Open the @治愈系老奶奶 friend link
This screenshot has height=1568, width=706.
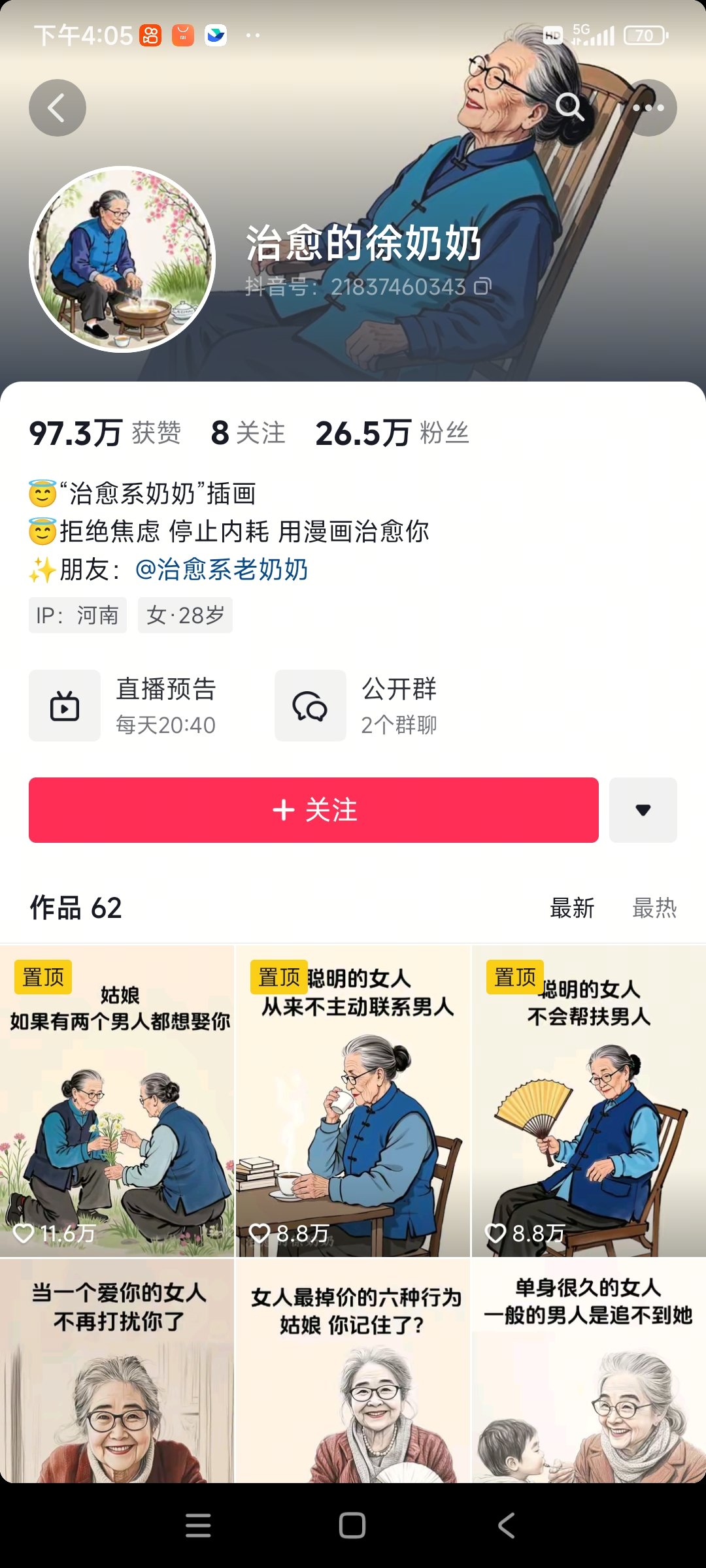pyautogui.click(x=221, y=569)
